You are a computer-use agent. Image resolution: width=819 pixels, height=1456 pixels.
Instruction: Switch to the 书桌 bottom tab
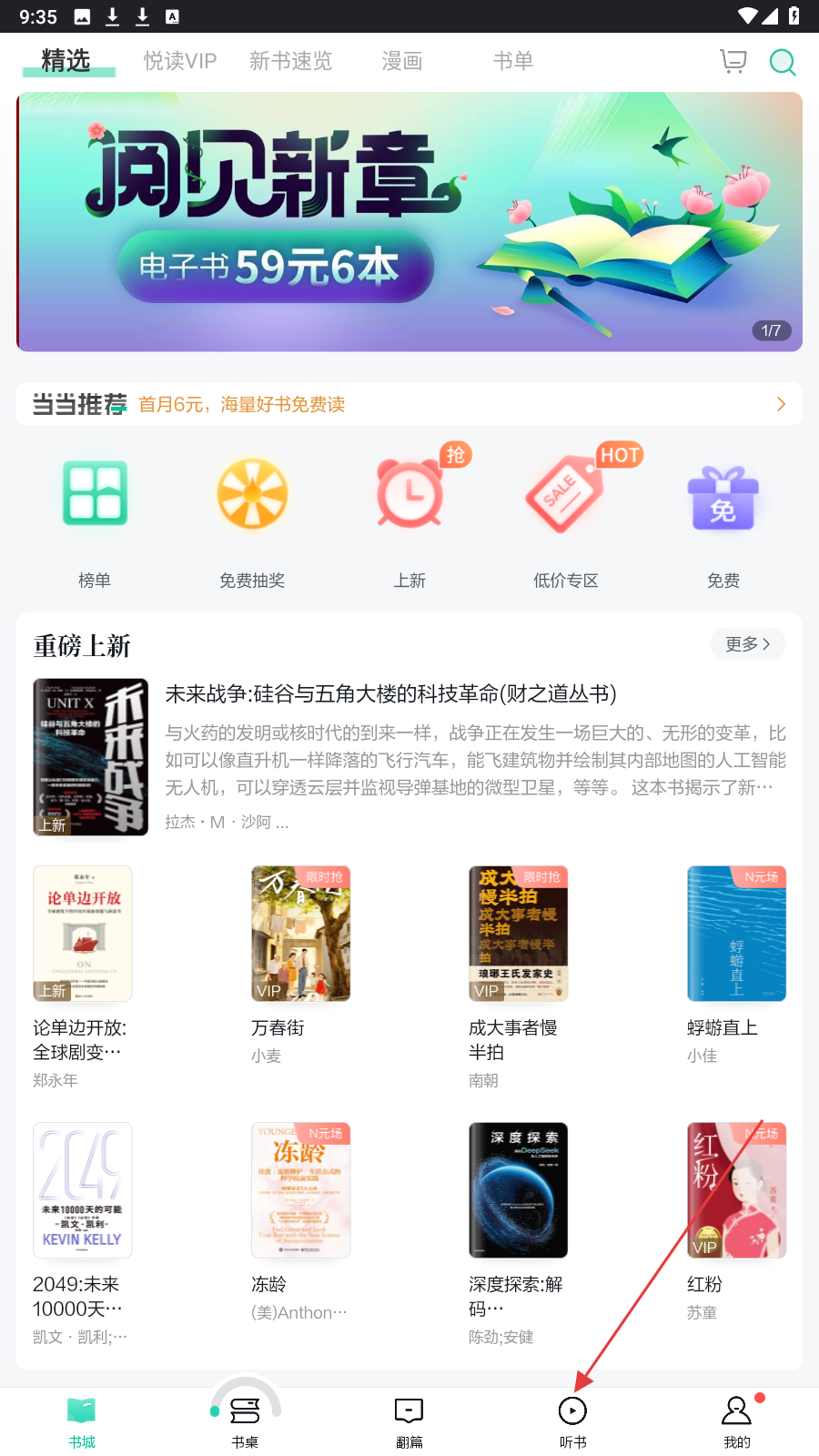tap(245, 1420)
